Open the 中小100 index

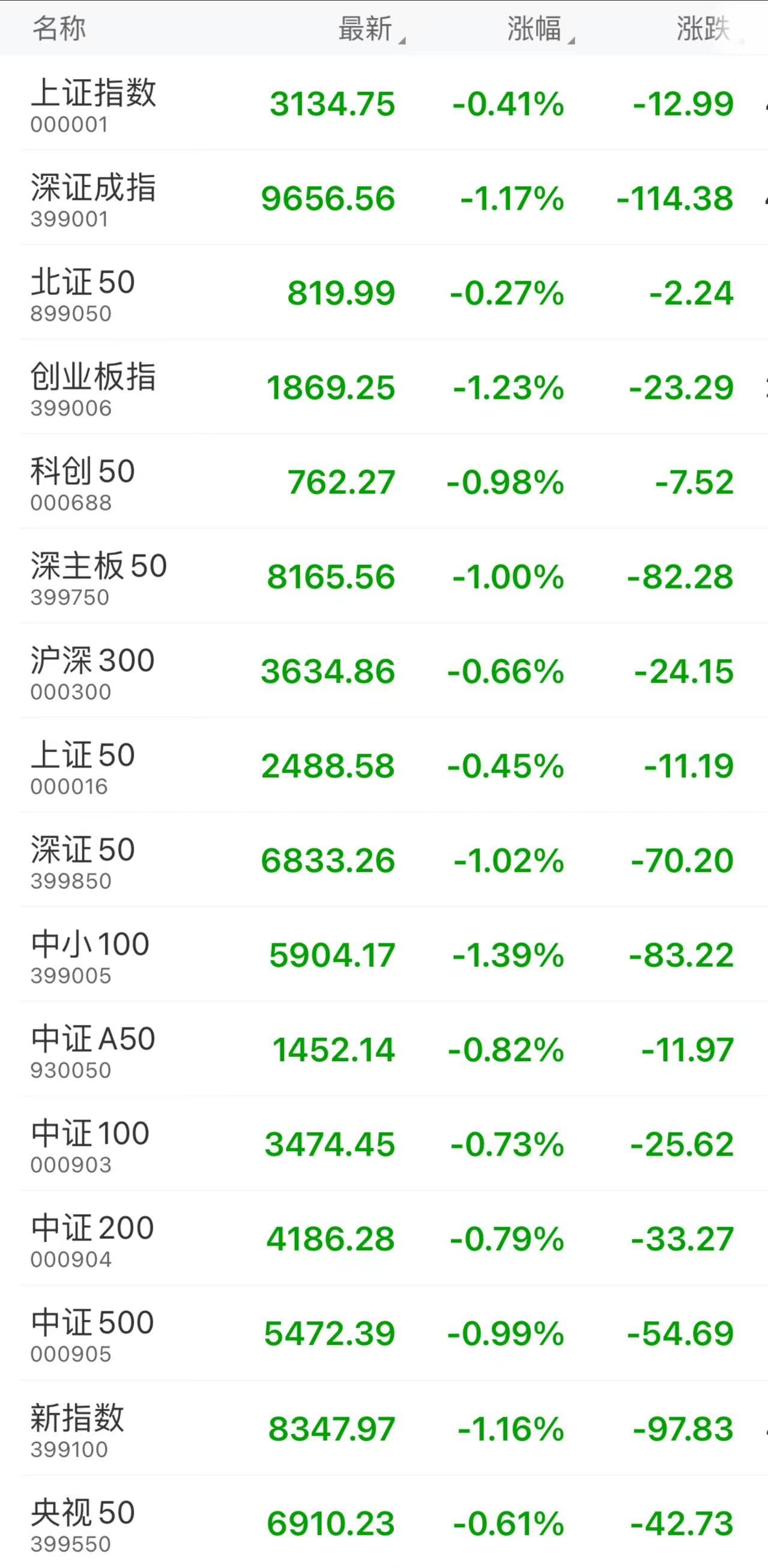[x=90, y=954]
